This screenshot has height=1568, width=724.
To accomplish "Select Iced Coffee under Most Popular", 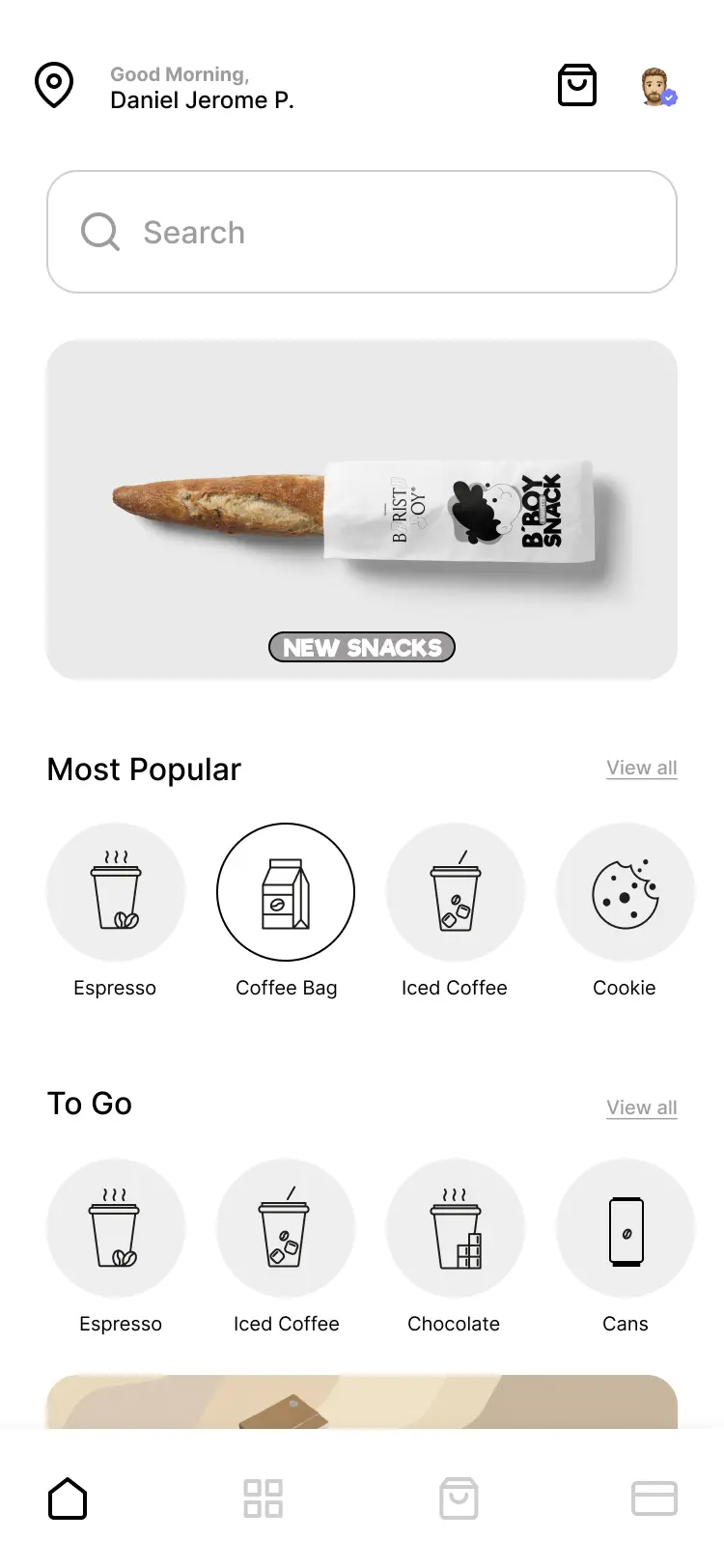I will tap(455, 892).
